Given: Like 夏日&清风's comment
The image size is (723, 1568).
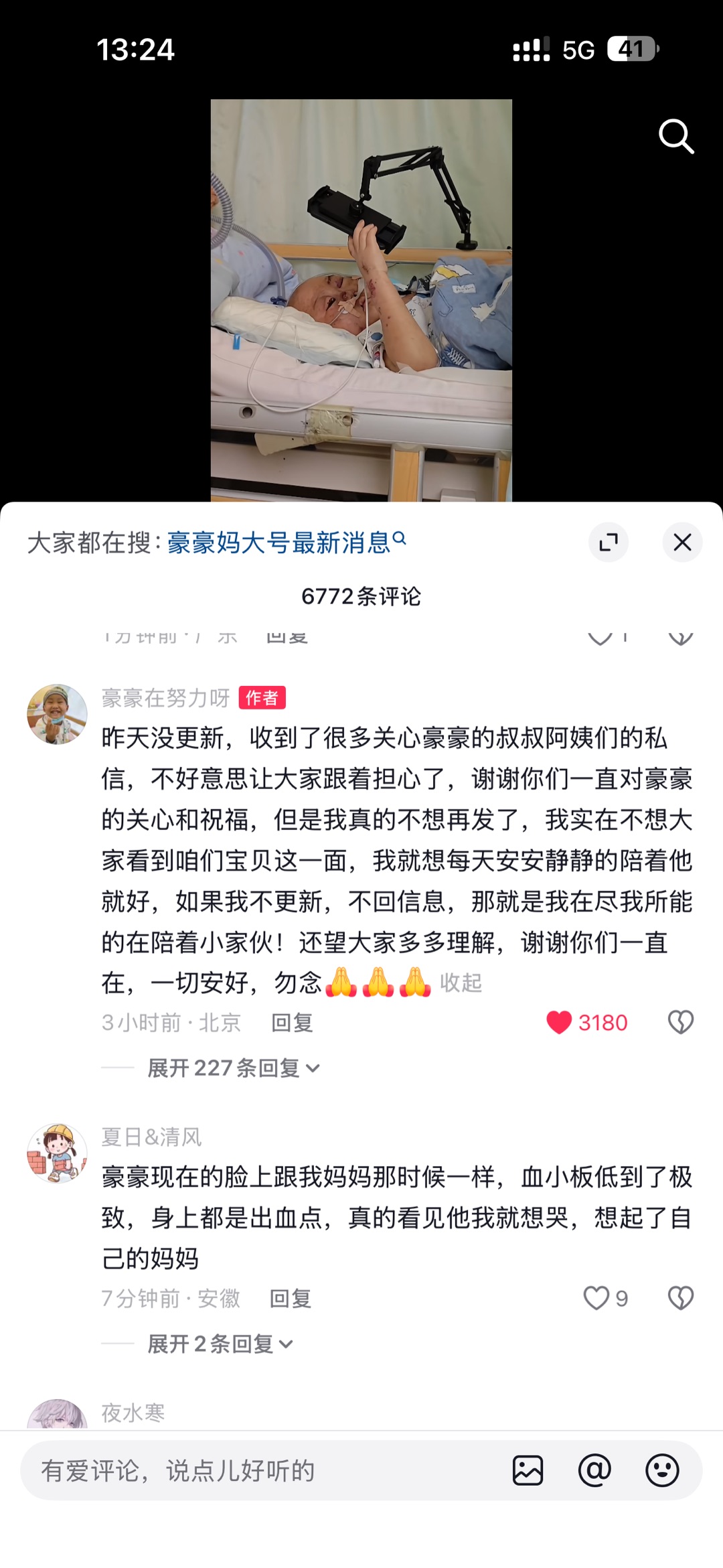Looking at the screenshot, I should click(596, 1298).
